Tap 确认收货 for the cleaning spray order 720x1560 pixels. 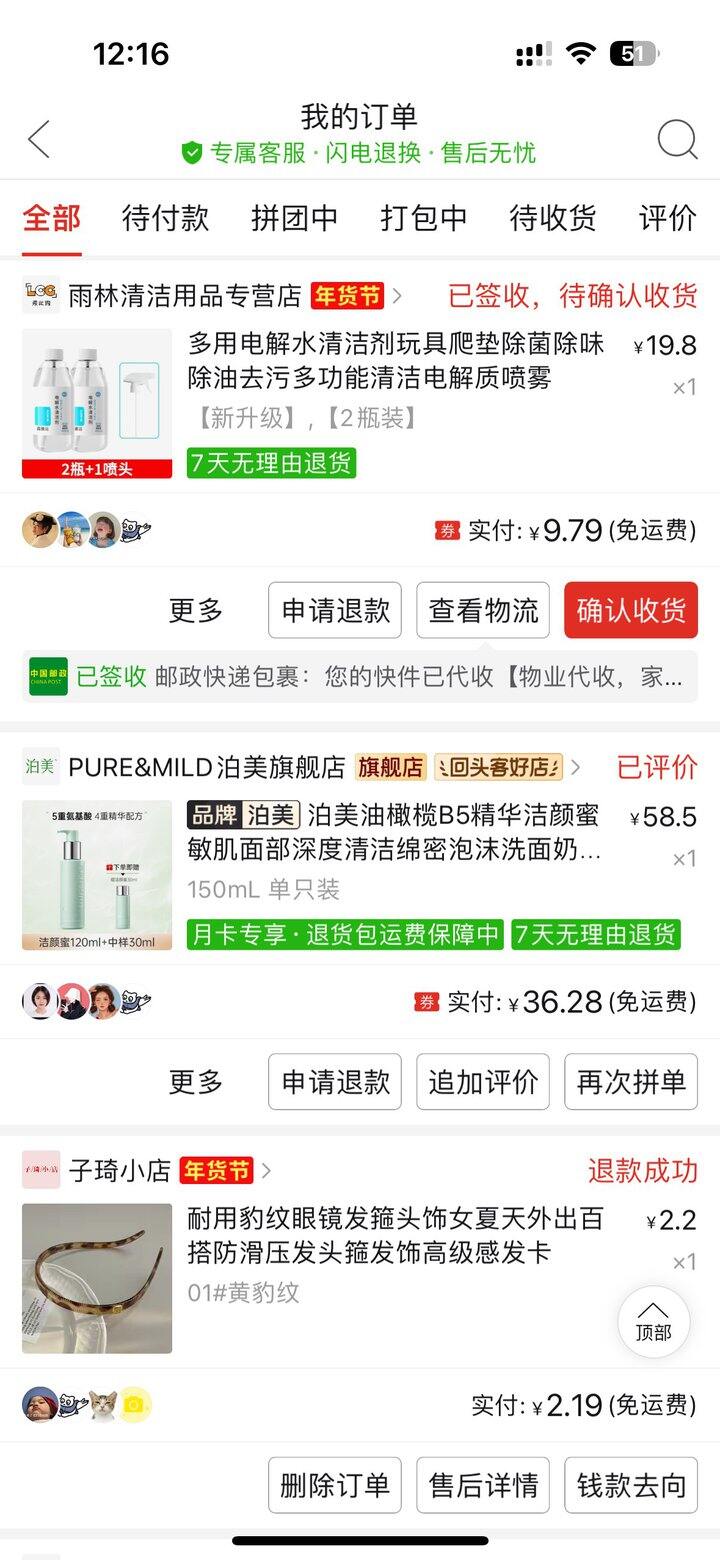(631, 610)
